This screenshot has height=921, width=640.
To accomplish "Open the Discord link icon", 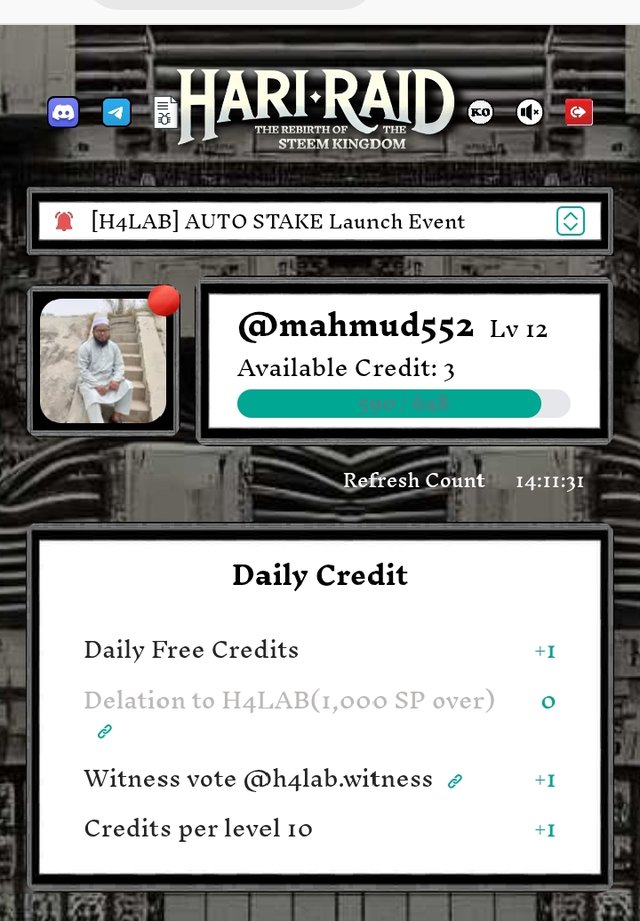I will pos(63,112).
